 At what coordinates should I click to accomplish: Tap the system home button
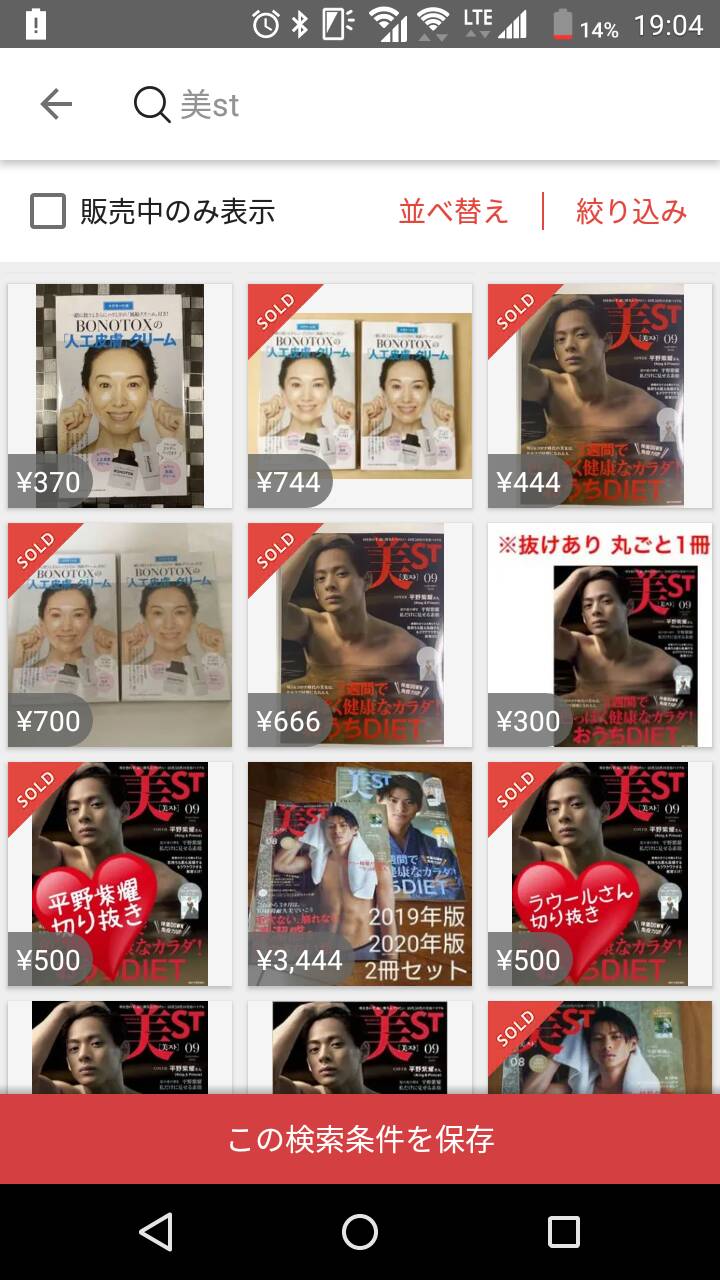(360, 1232)
